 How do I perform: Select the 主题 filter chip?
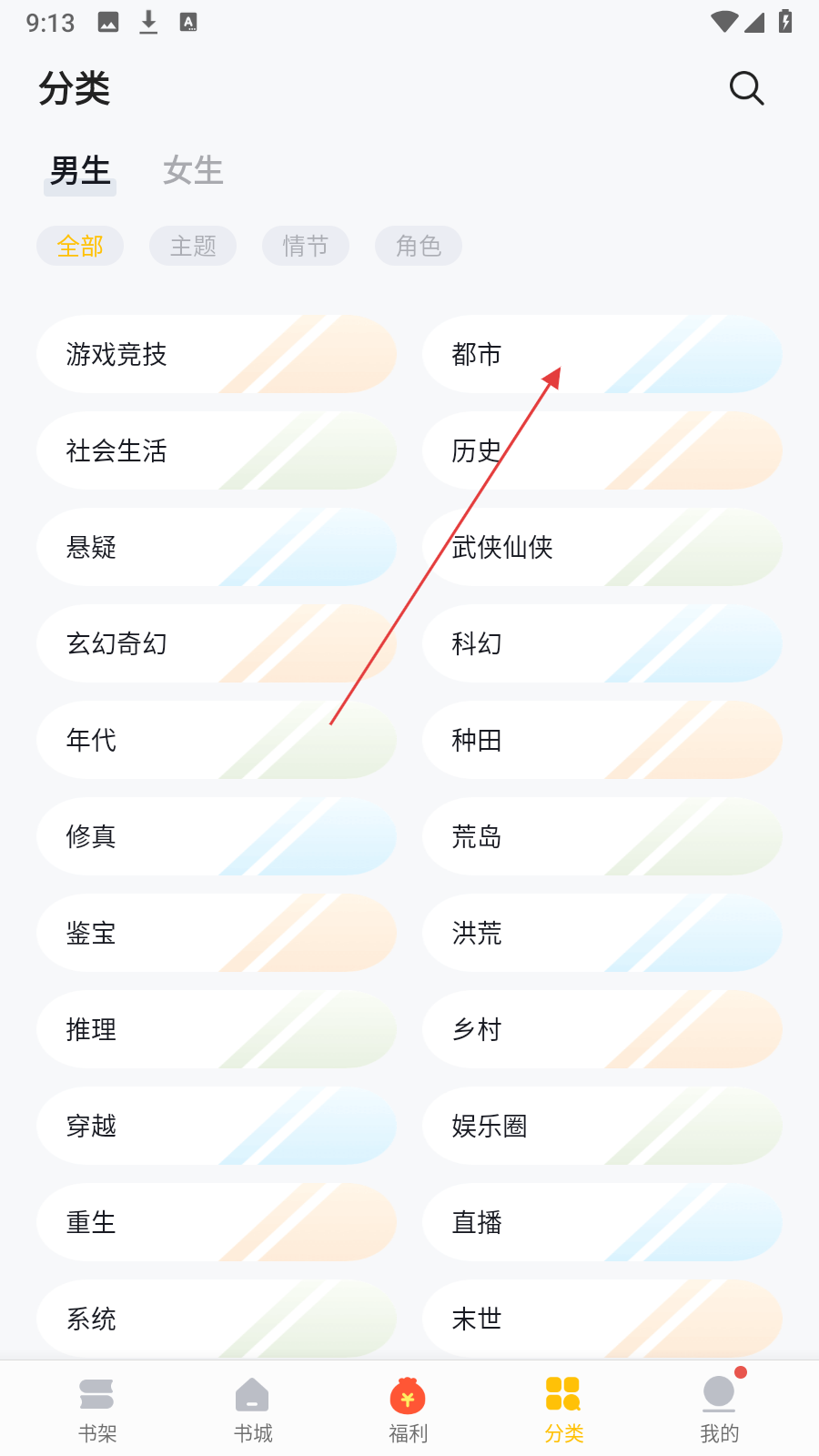click(193, 246)
